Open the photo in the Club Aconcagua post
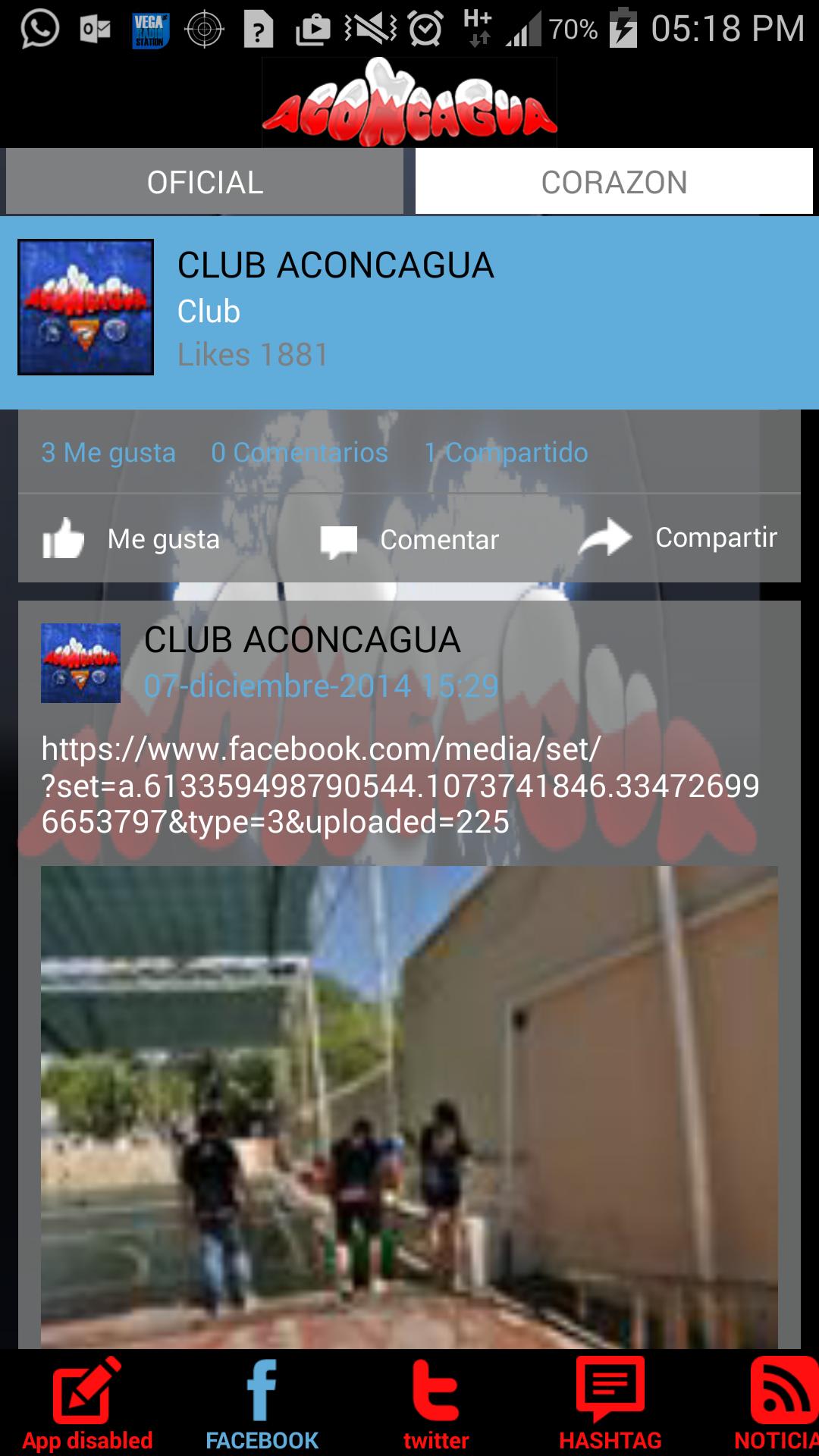Viewport: 819px width, 1456px height. (409, 1106)
